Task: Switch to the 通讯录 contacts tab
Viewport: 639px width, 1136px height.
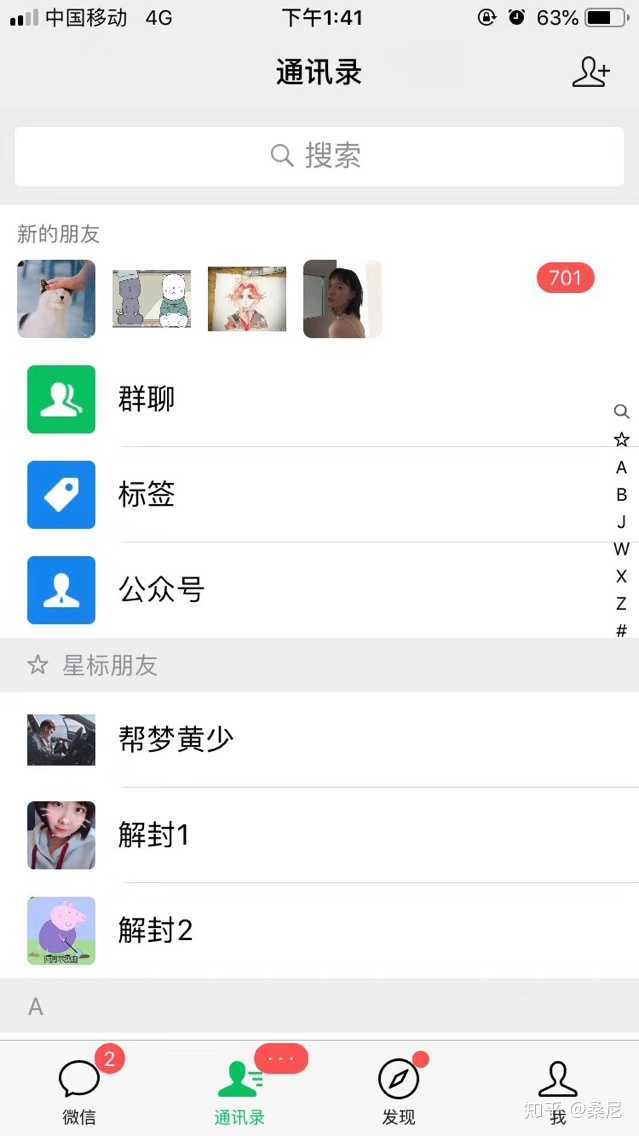Action: [x=240, y=1090]
